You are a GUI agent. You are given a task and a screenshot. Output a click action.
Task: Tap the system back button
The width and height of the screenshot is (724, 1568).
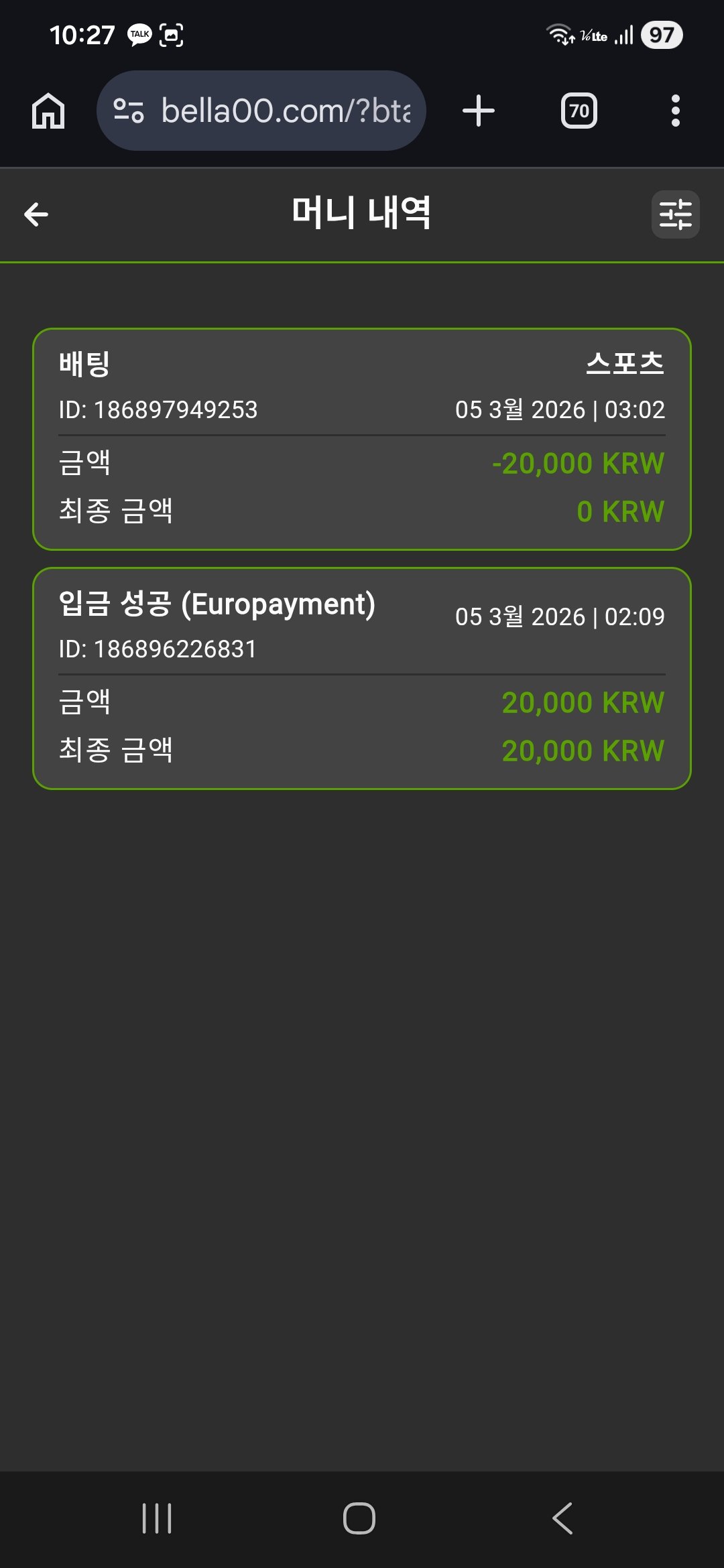tap(562, 1518)
